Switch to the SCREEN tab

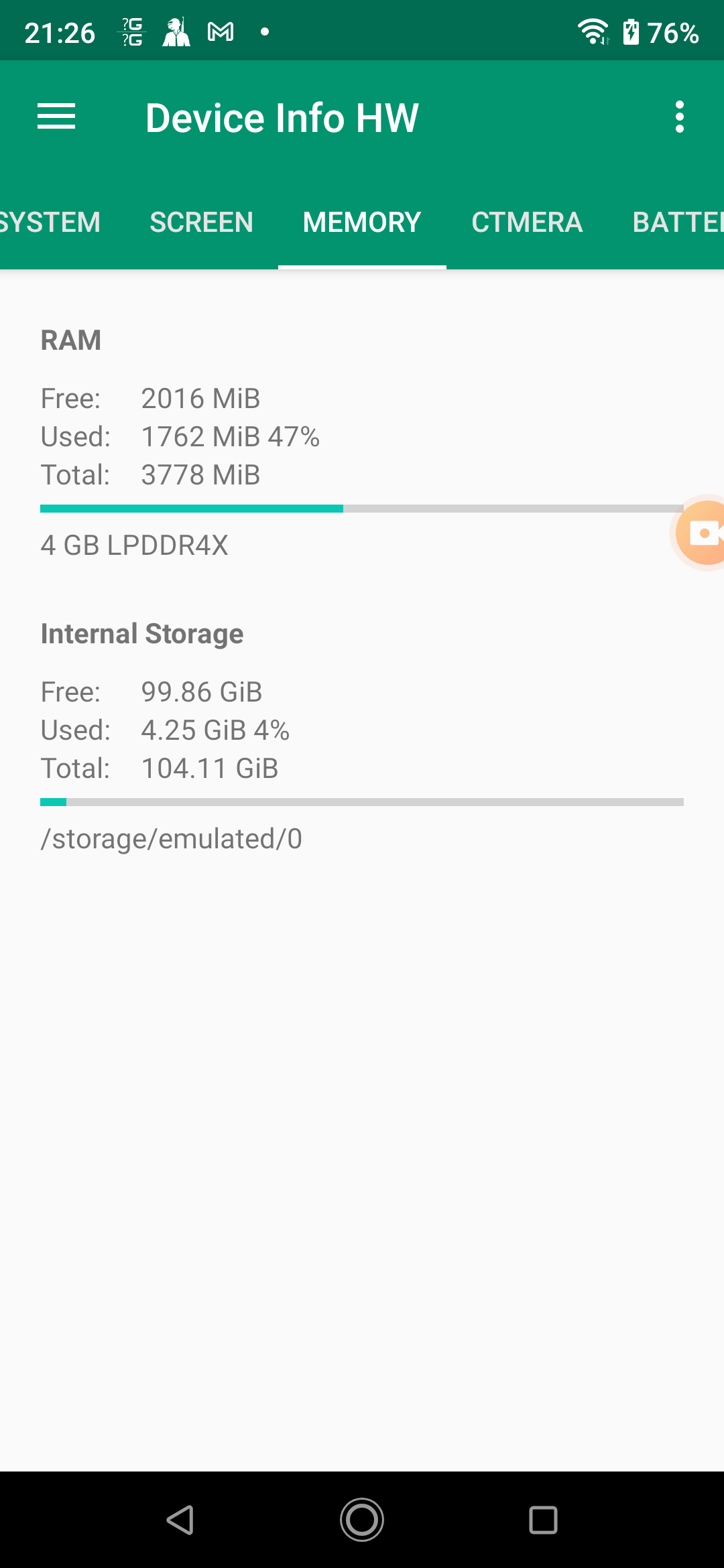click(x=201, y=222)
